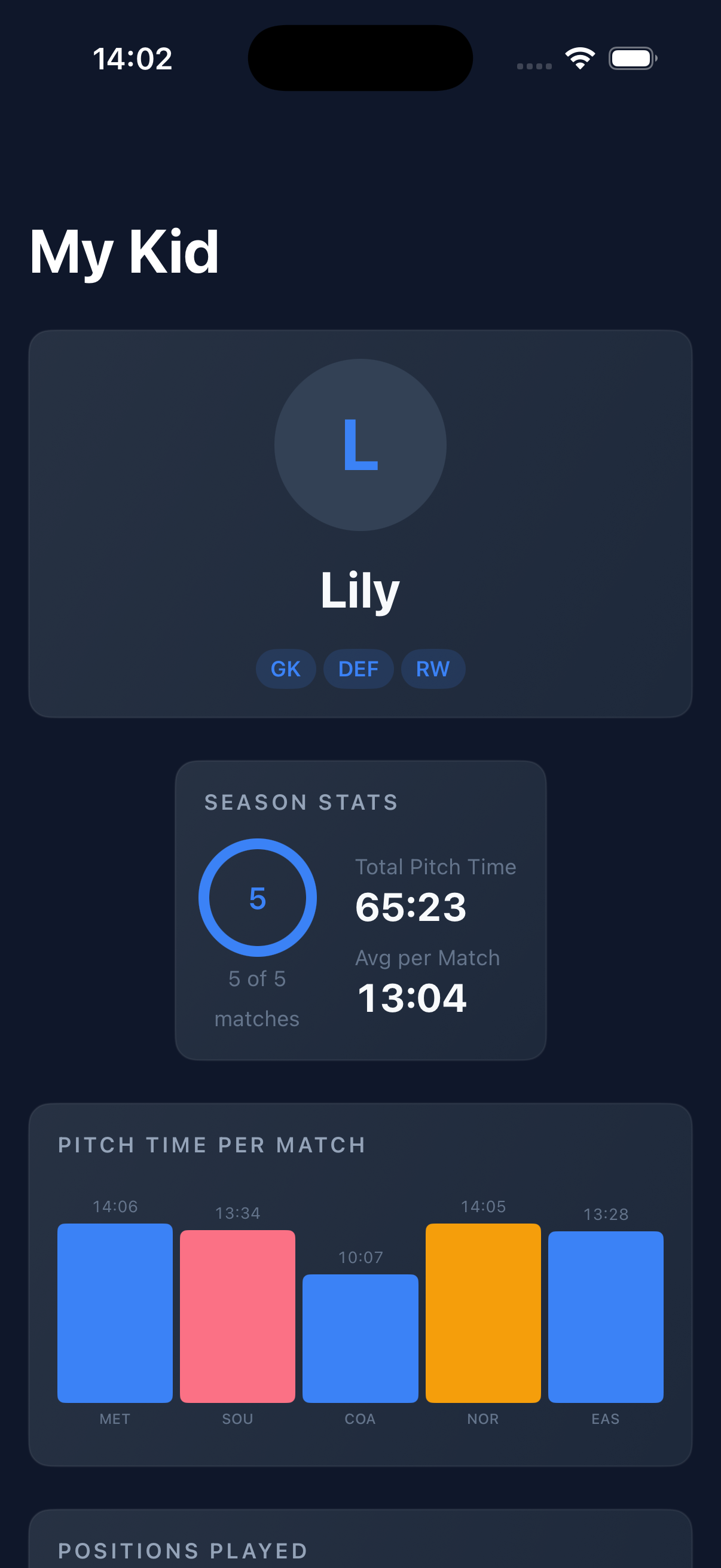Expand the Positions Played section
The height and width of the screenshot is (1568, 721).
point(182,1550)
